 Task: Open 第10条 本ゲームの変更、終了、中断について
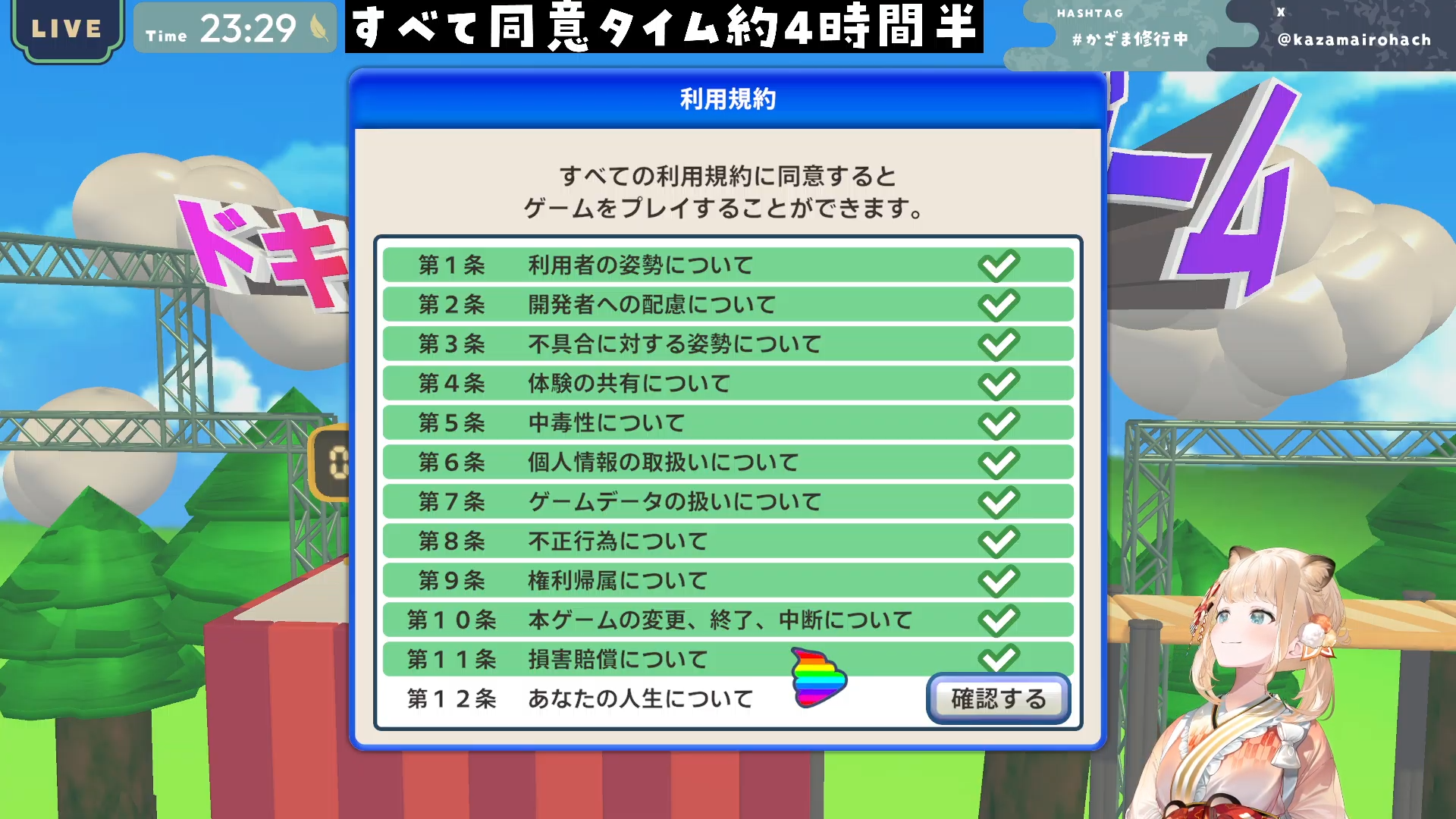click(728, 620)
